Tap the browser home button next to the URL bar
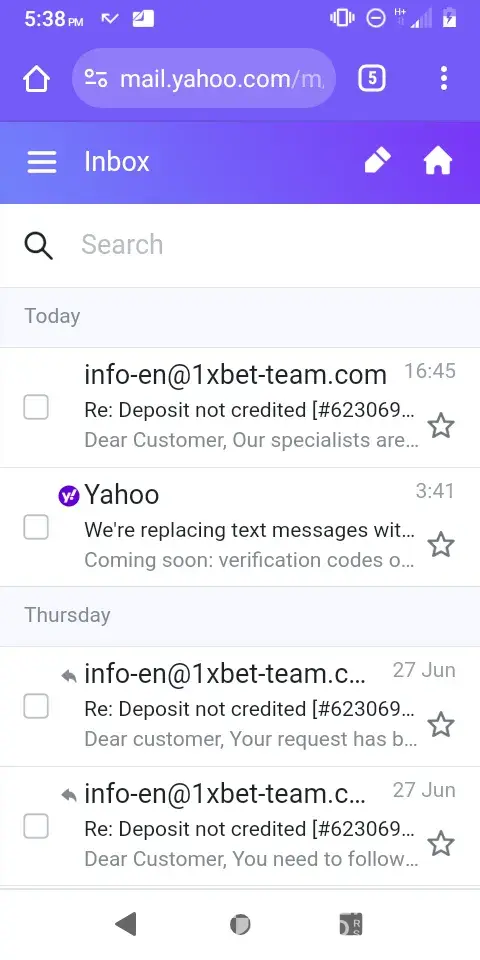480x960 pixels. (36, 79)
